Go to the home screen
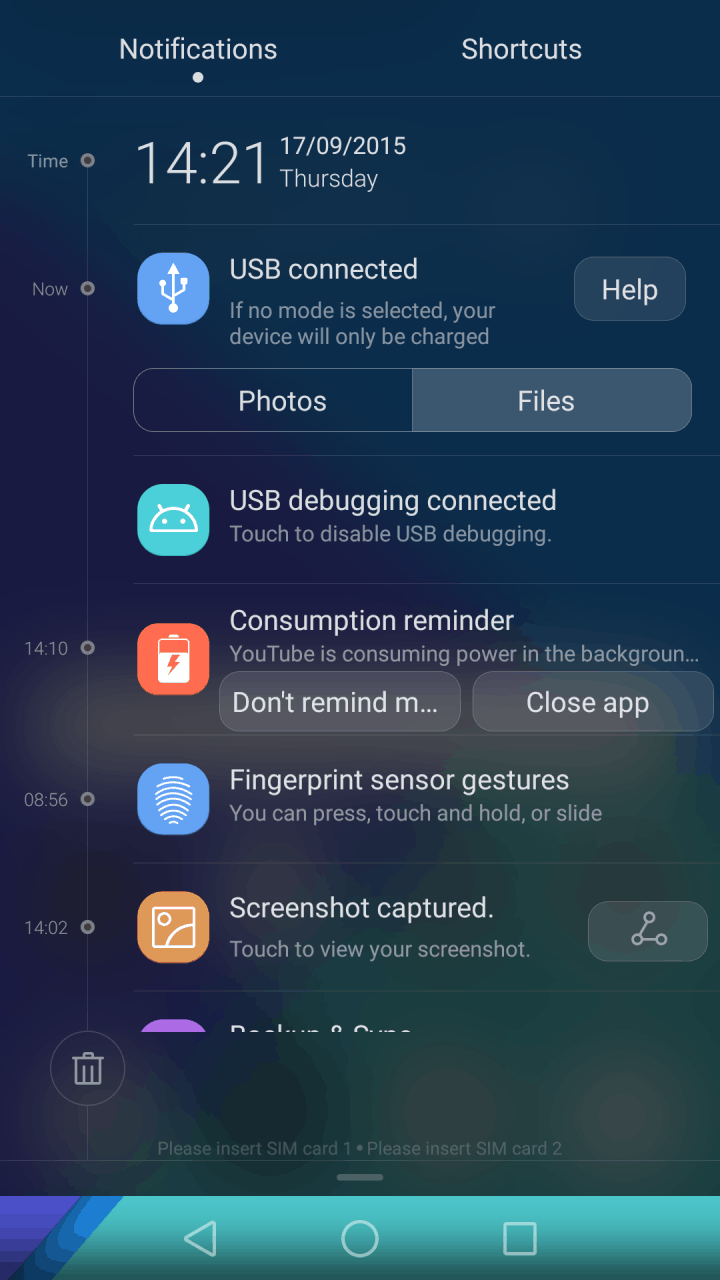This screenshot has width=720, height=1280. (x=360, y=1239)
